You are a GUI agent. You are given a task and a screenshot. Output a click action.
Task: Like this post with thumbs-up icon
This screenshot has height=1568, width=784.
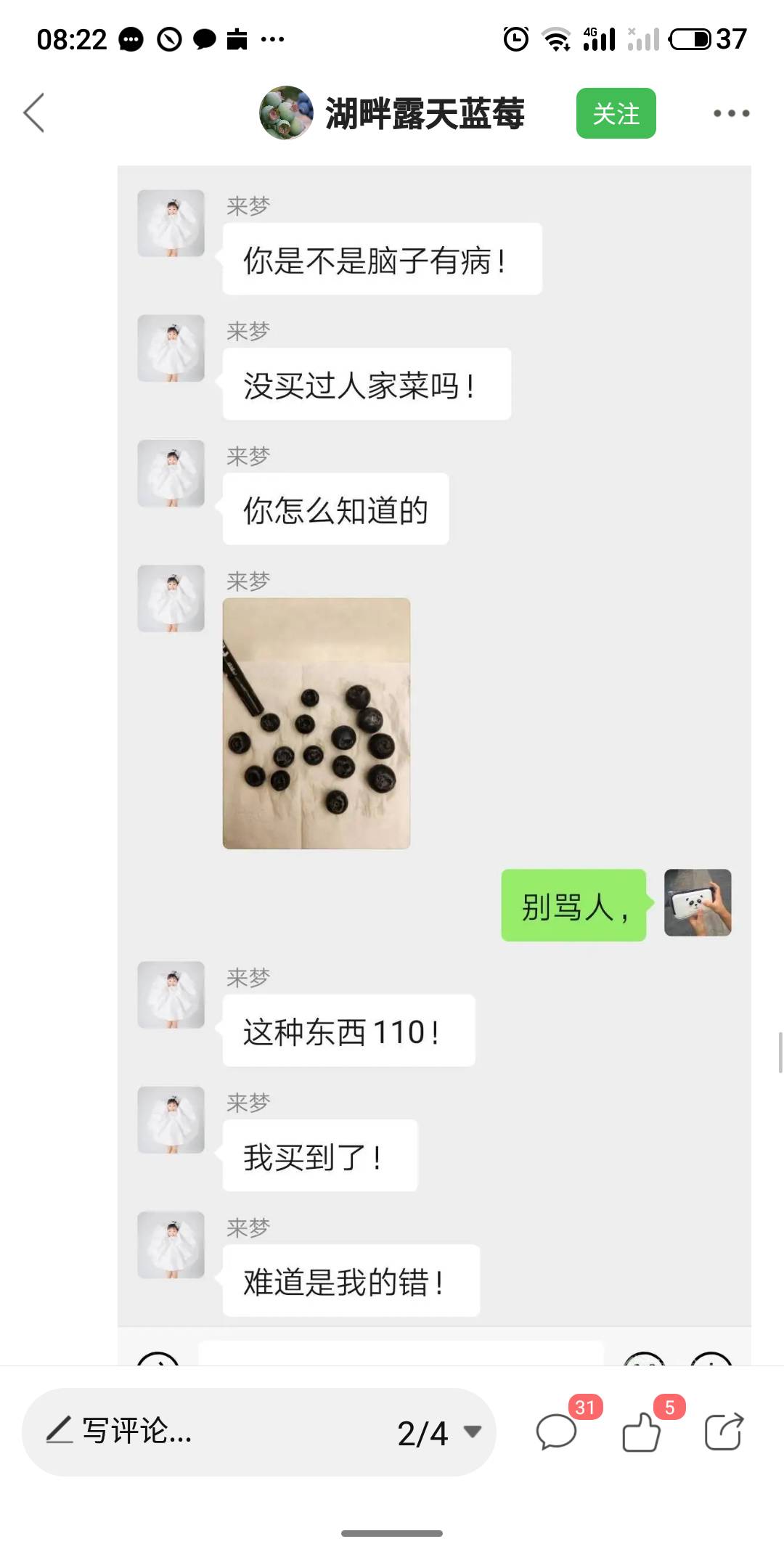tap(642, 1432)
